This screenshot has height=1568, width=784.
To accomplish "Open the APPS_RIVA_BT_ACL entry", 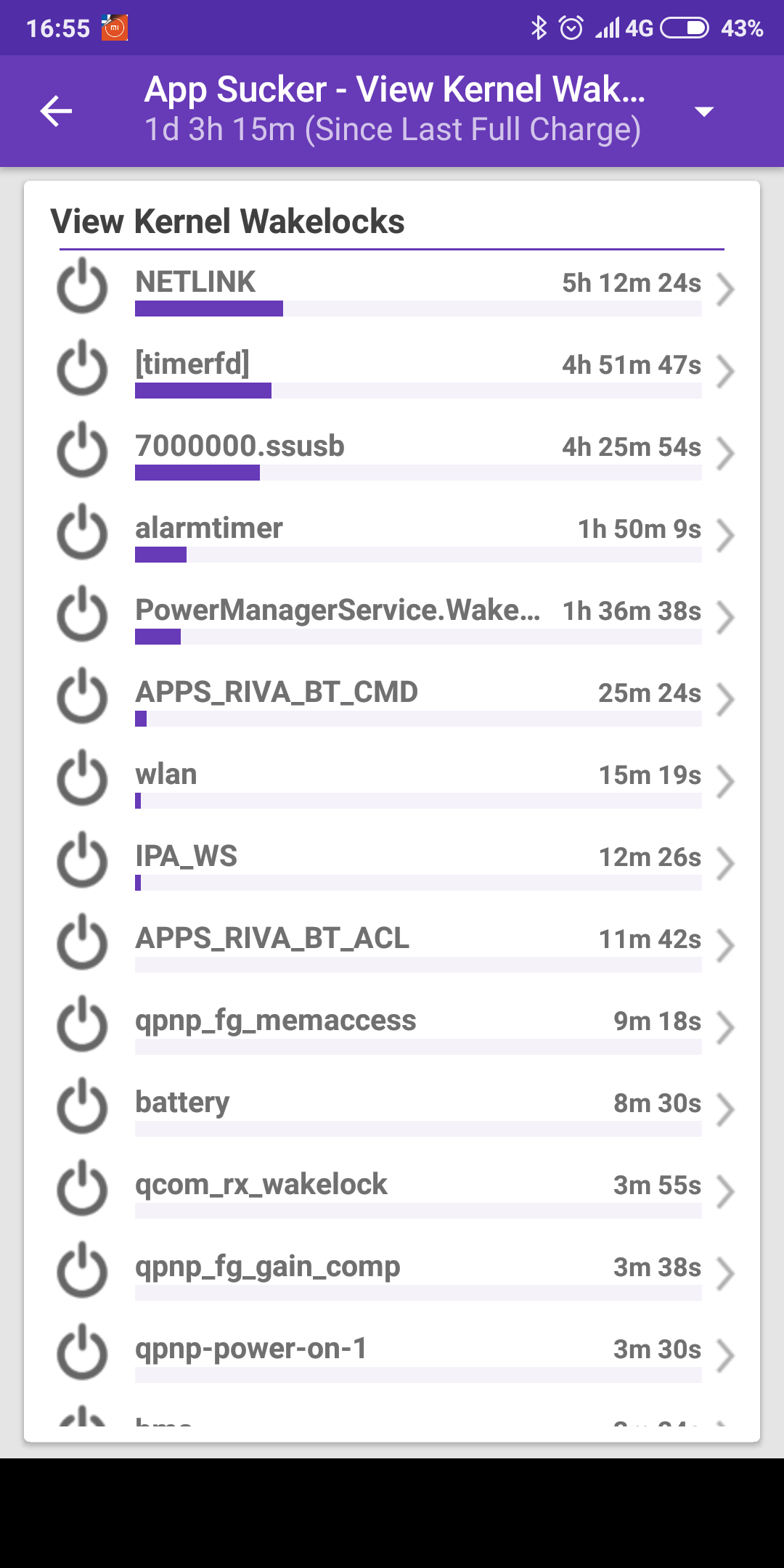I will tap(392, 946).
